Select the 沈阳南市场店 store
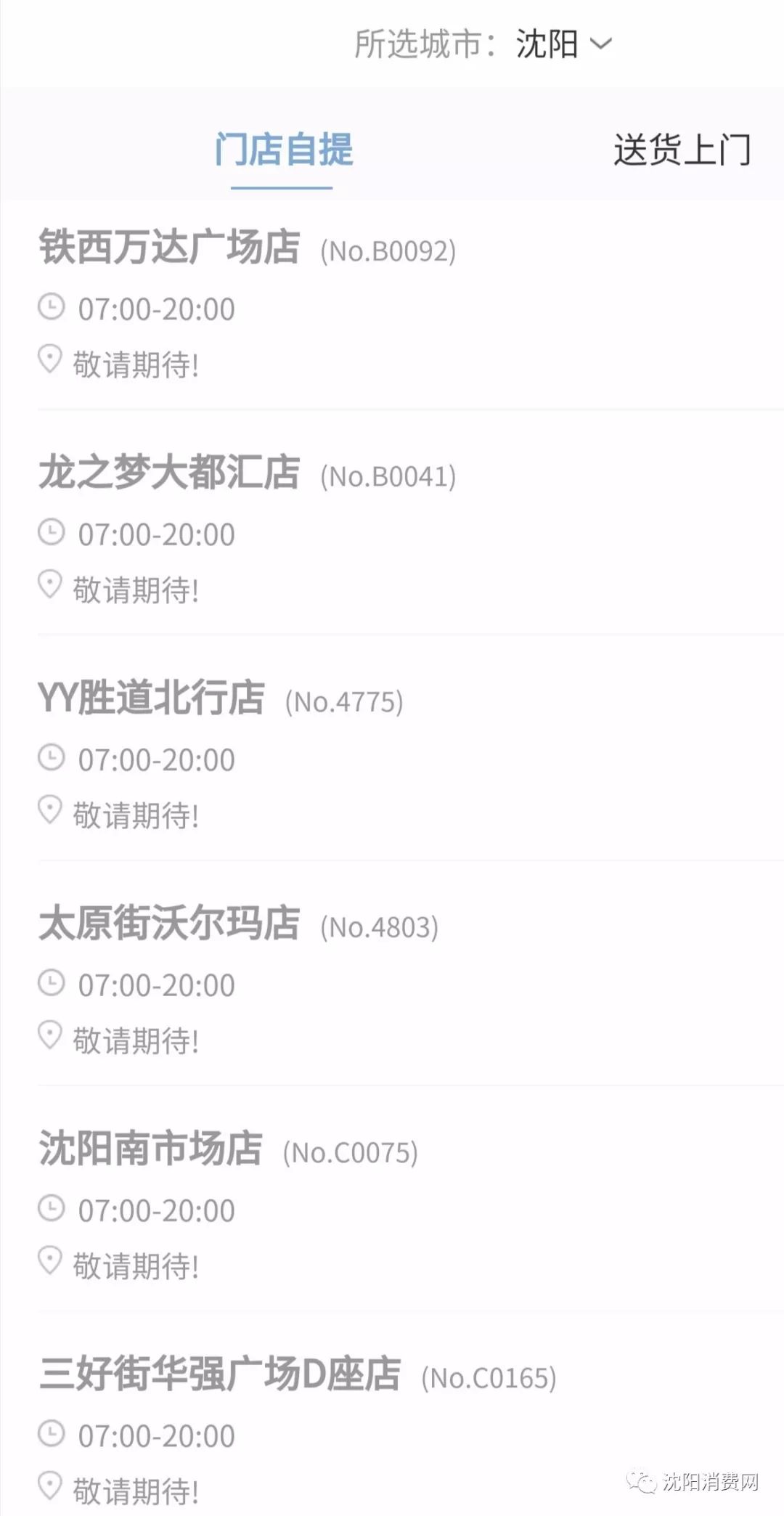 (x=151, y=1149)
